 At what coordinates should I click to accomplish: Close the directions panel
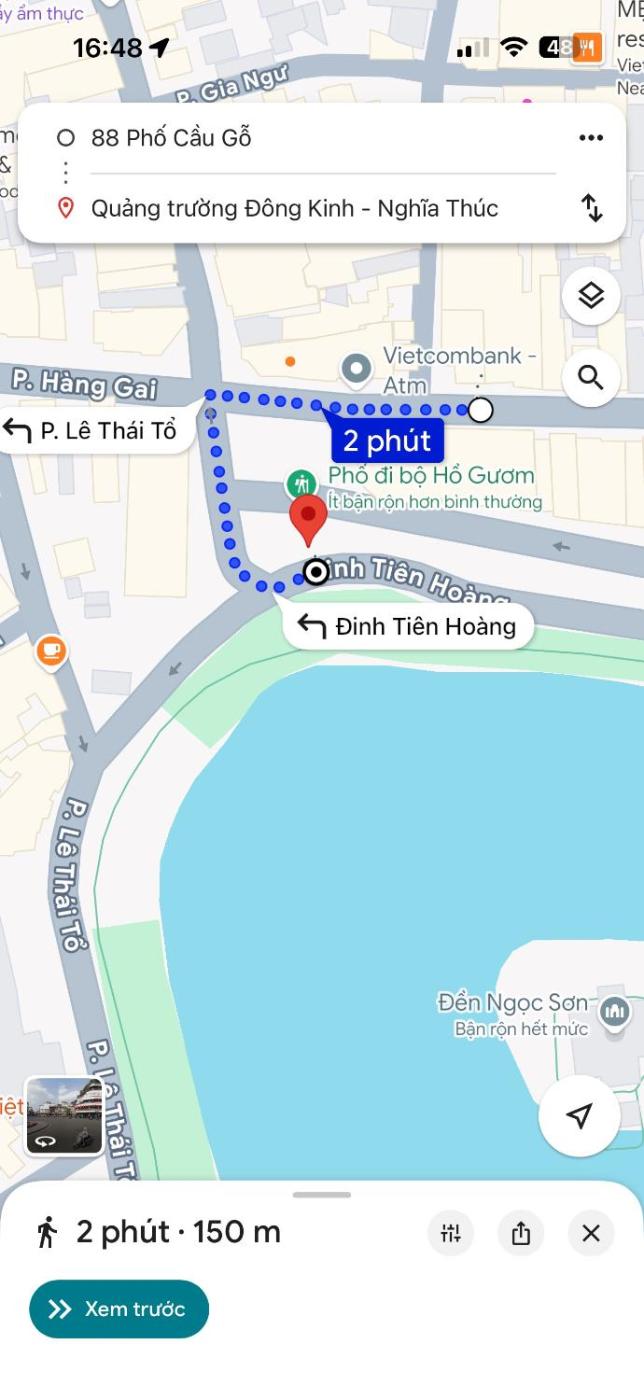coord(591,1233)
